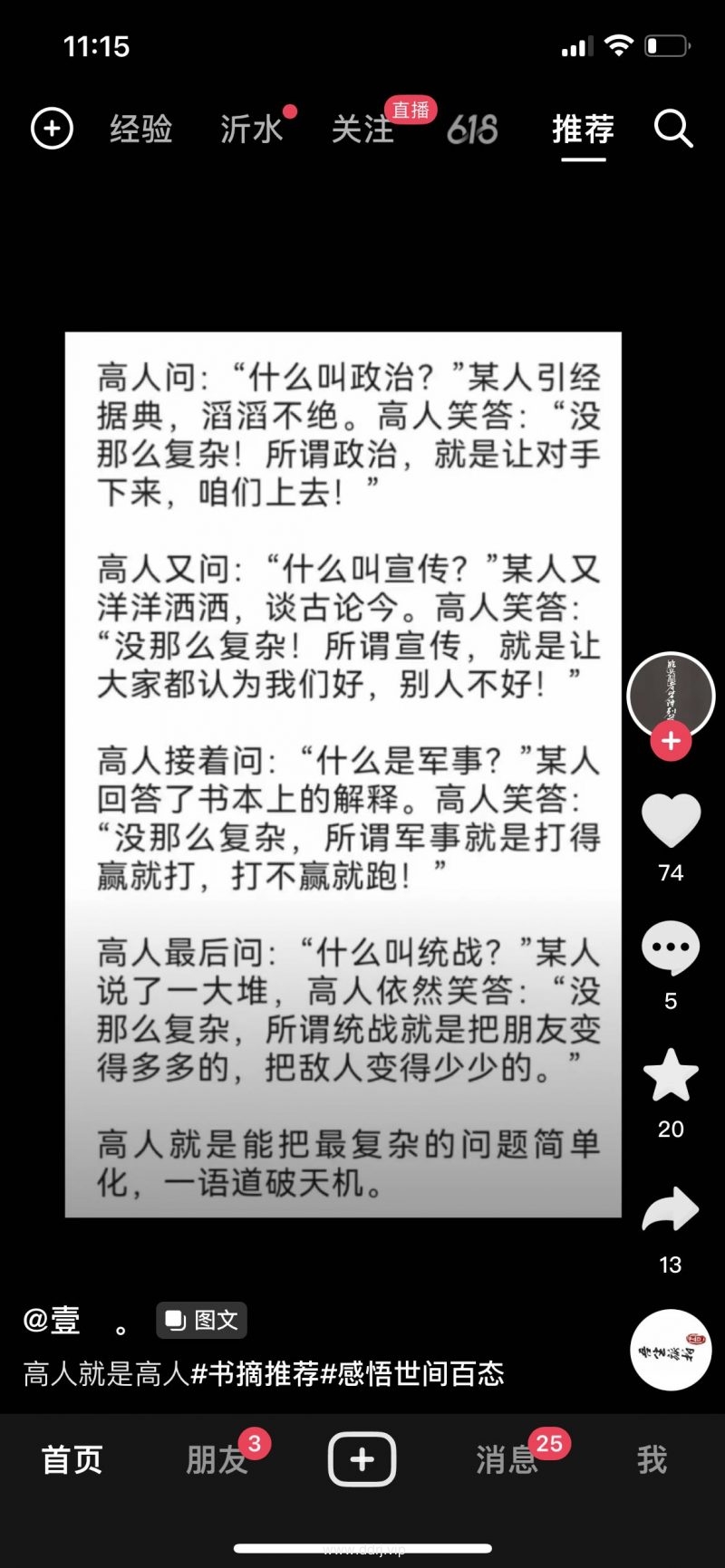Follow the author via red plus
725x1568 pixels.
pyautogui.click(x=671, y=741)
